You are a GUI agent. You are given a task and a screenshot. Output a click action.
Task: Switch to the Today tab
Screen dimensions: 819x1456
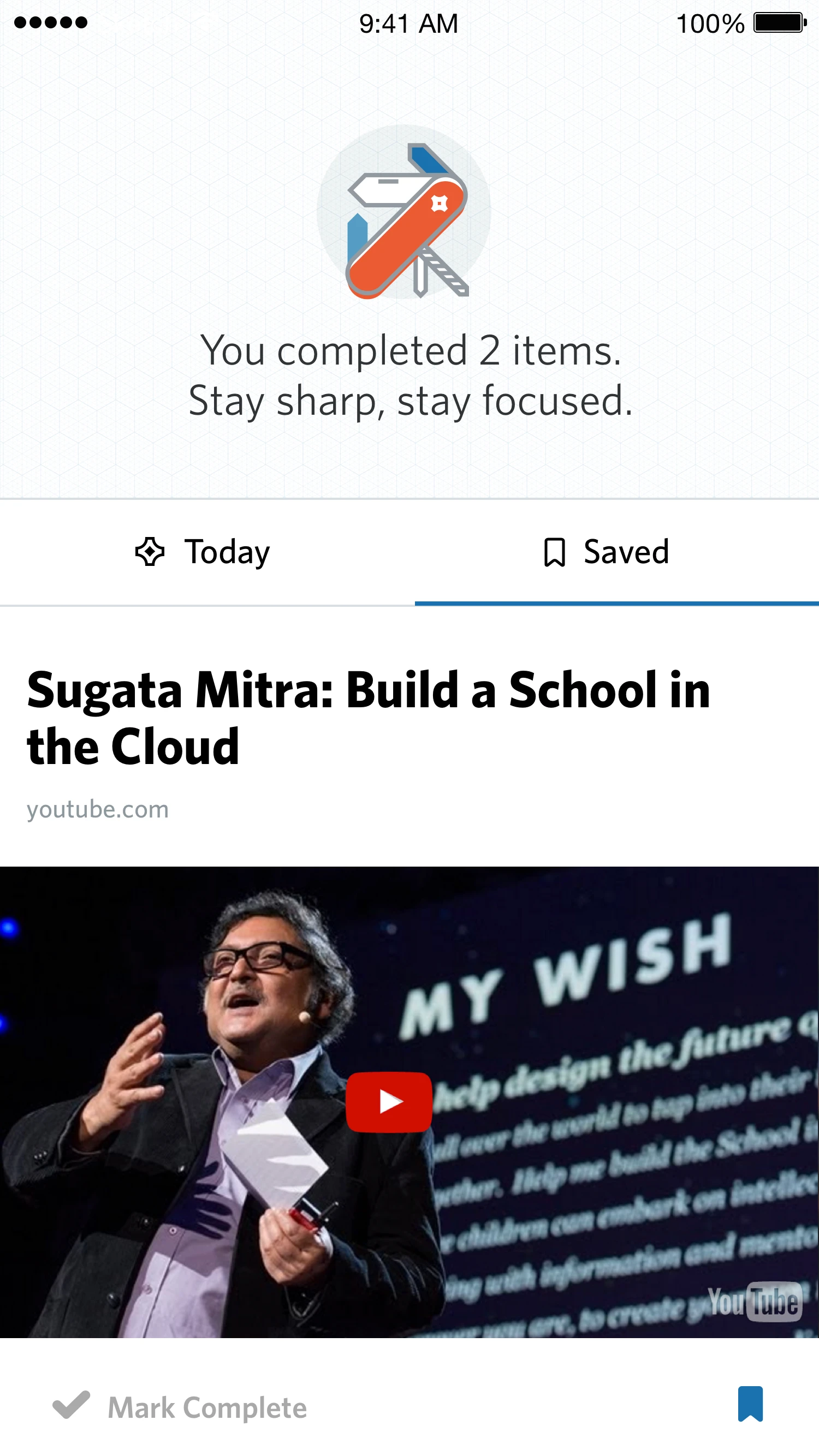coord(204,552)
